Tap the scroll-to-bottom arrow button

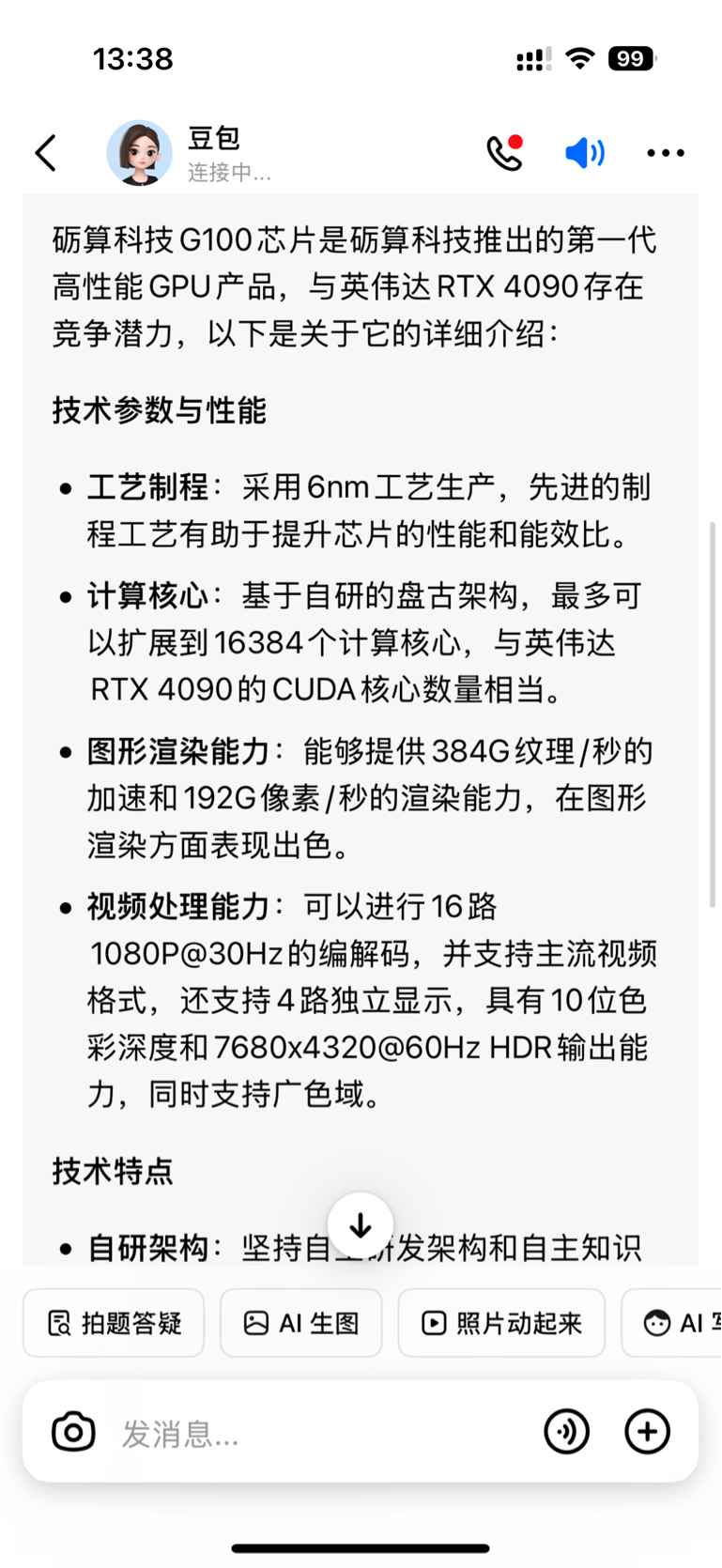(360, 1223)
